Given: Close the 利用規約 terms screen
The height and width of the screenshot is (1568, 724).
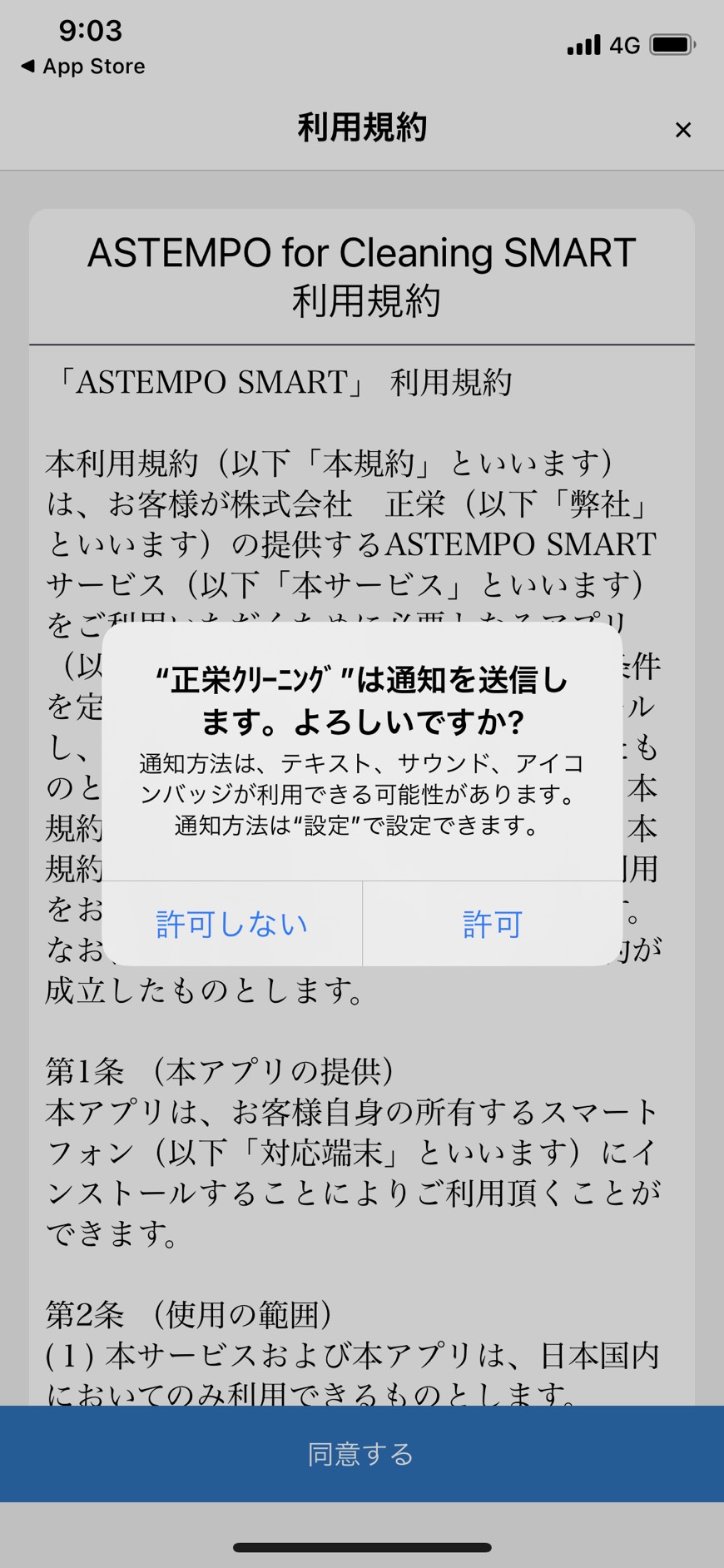Looking at the screenshot, I should click(683, 130).
